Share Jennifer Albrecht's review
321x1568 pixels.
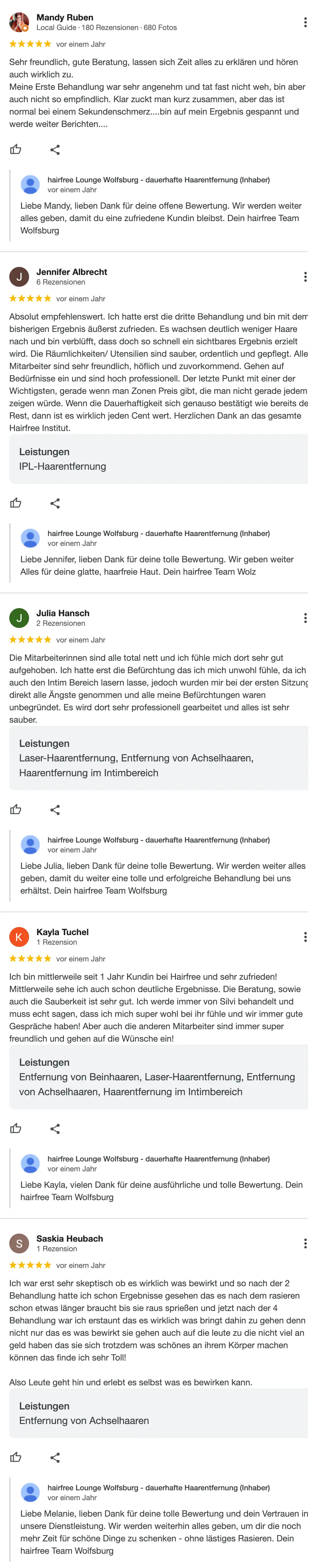point(55,503)
